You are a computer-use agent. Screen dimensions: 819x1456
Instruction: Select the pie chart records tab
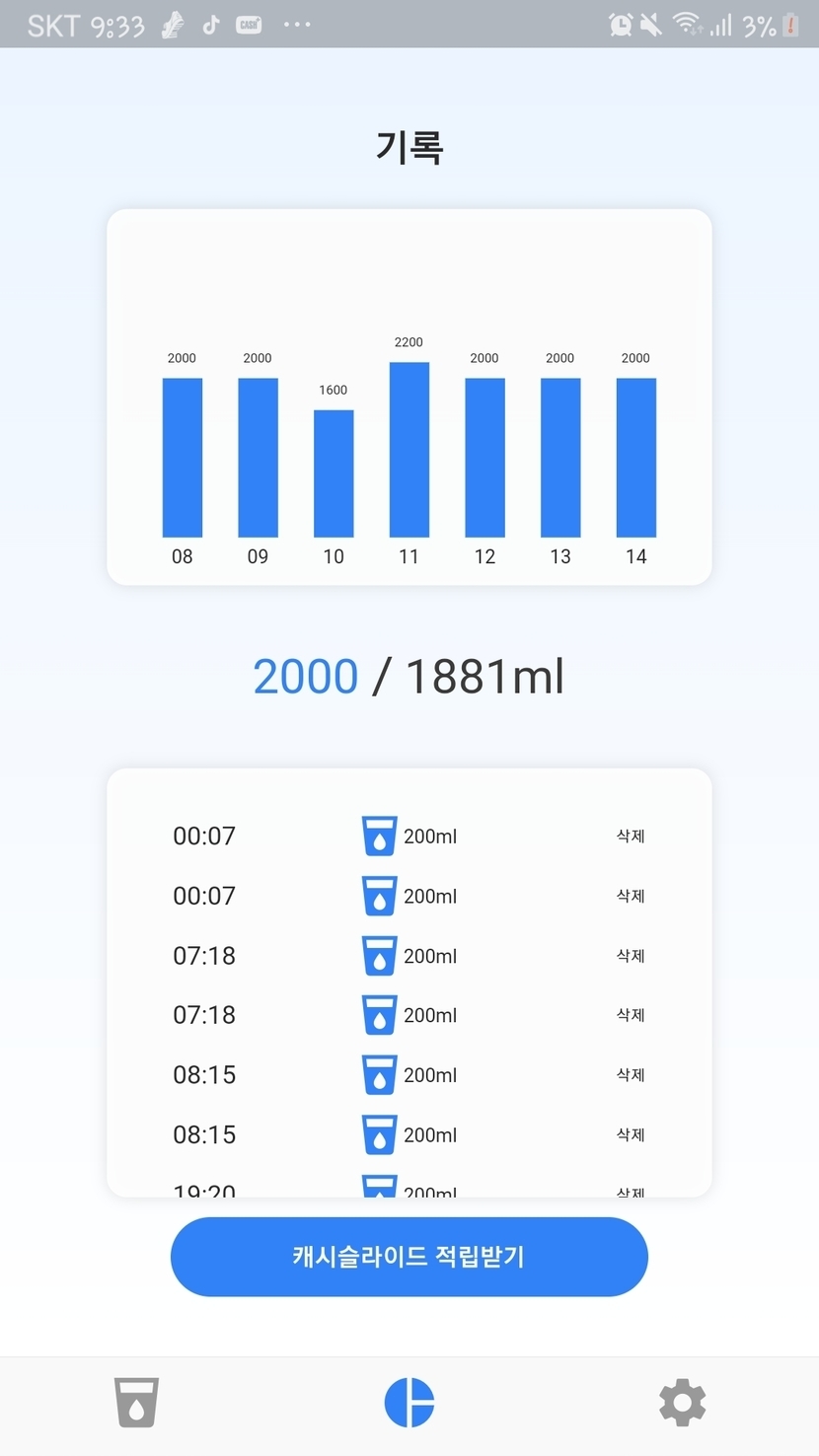409,1403
